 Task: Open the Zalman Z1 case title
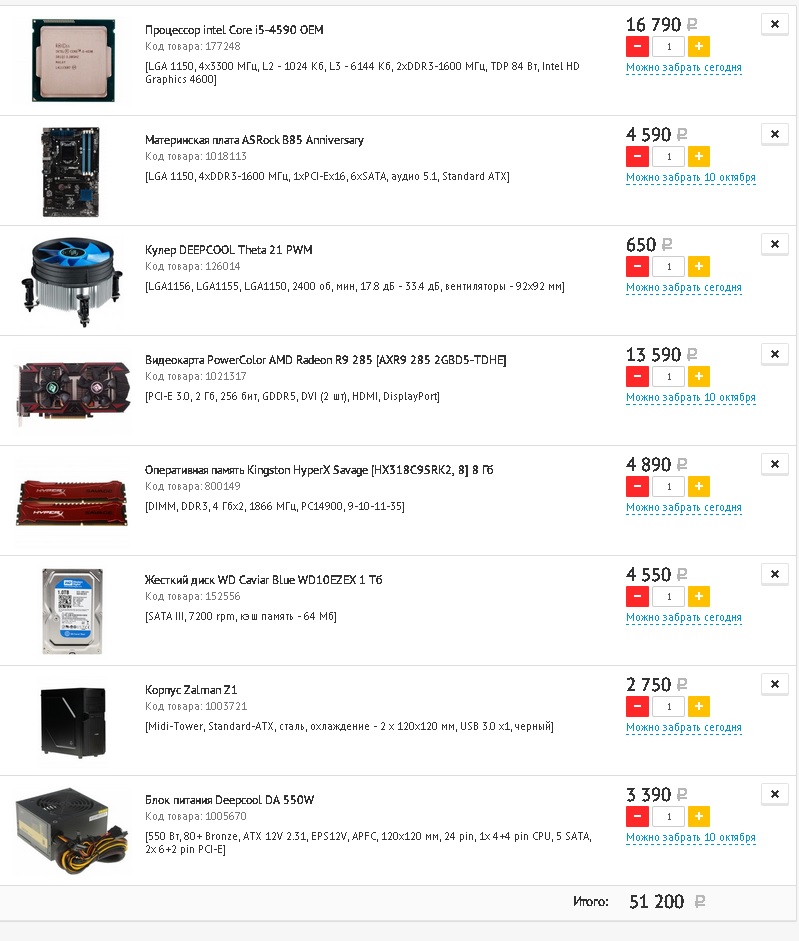click(x=191, y=690)
